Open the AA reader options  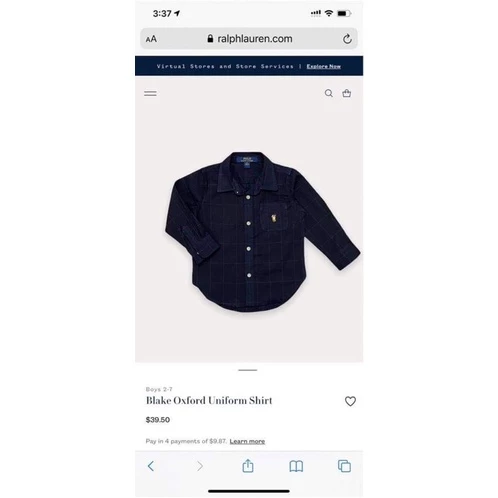[151, 39]
